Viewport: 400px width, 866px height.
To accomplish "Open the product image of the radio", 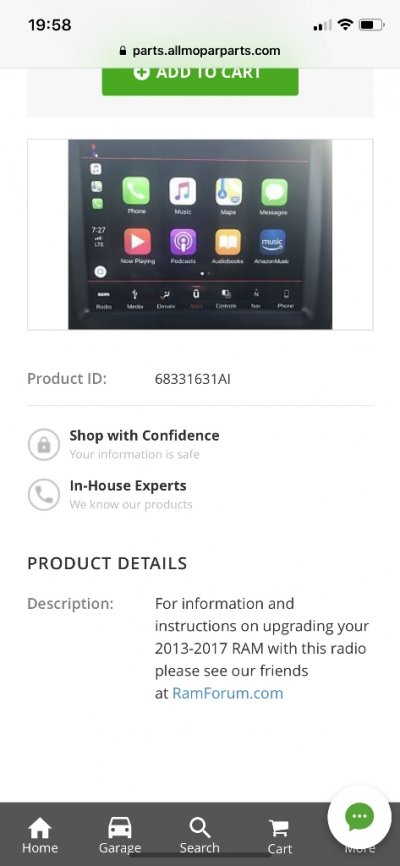I will tap(200, 234).
